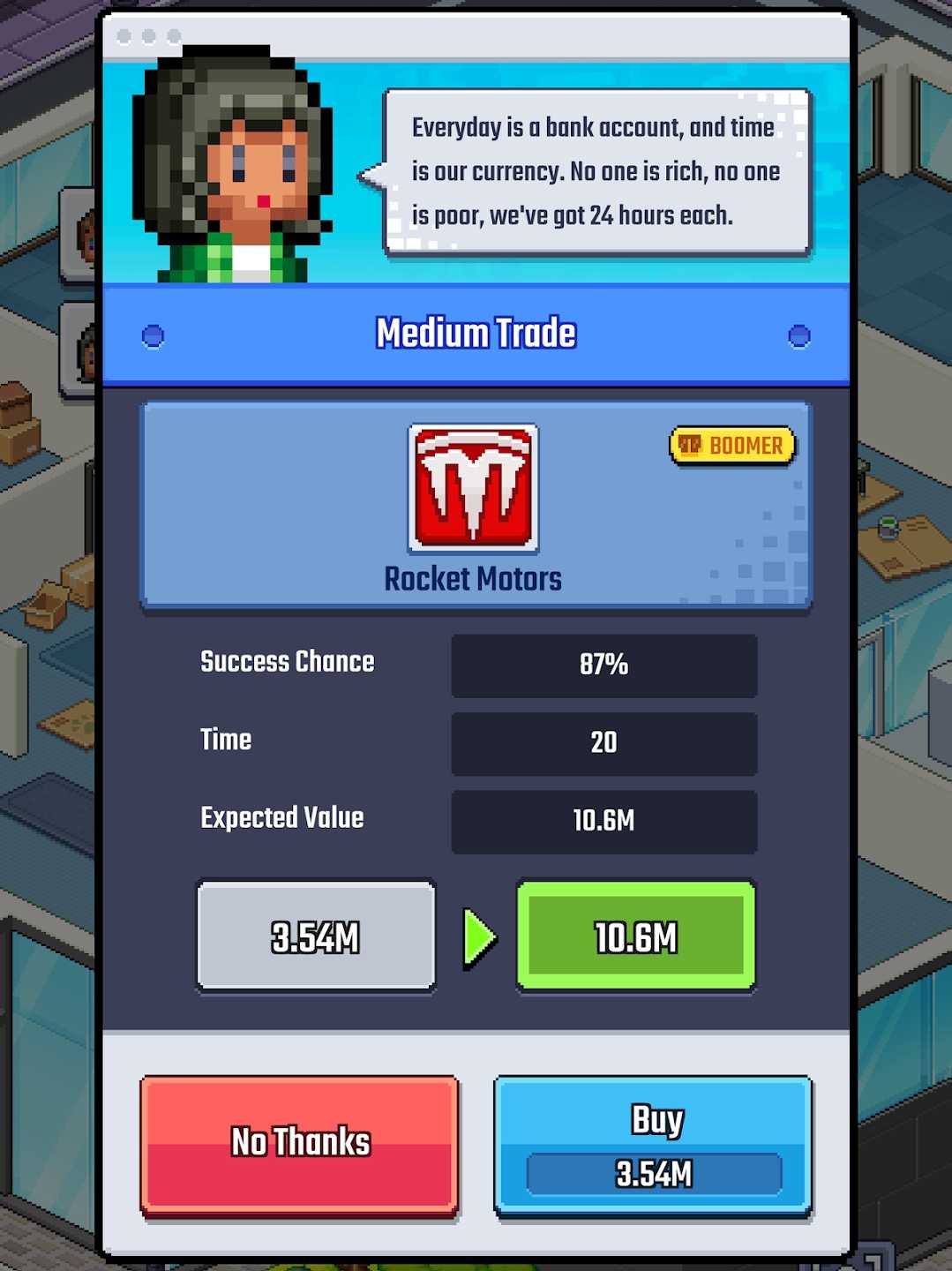
Task: Buy Rocket Motors for 3.54M
Action: pos(653,1145)
